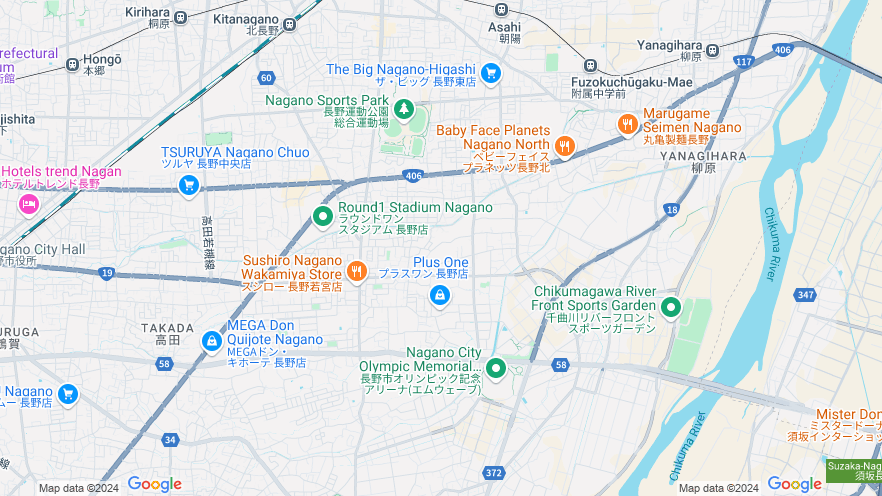
Task: Tap the Hongo station marker
Action: [x=72, y=65]
